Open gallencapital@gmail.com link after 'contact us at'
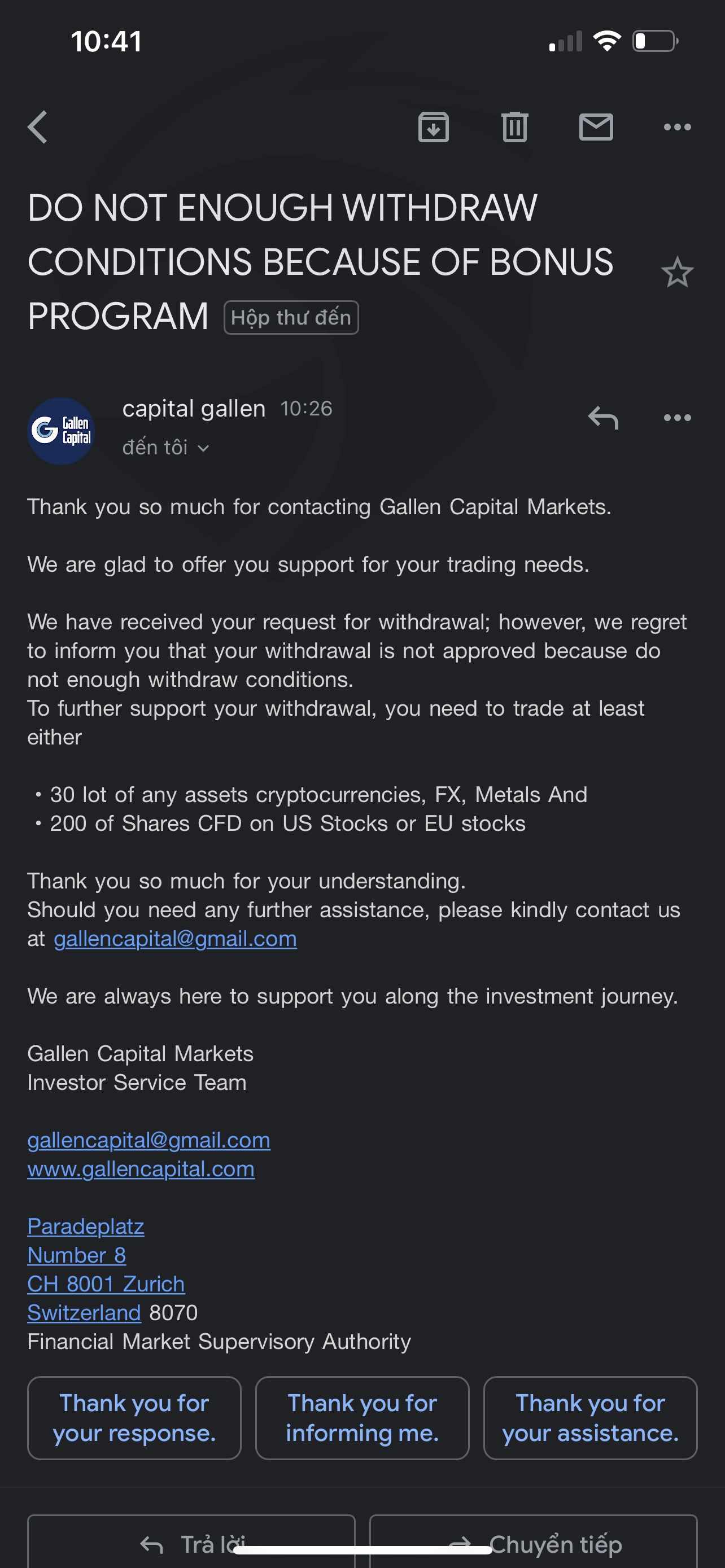 tap(175, 939)
